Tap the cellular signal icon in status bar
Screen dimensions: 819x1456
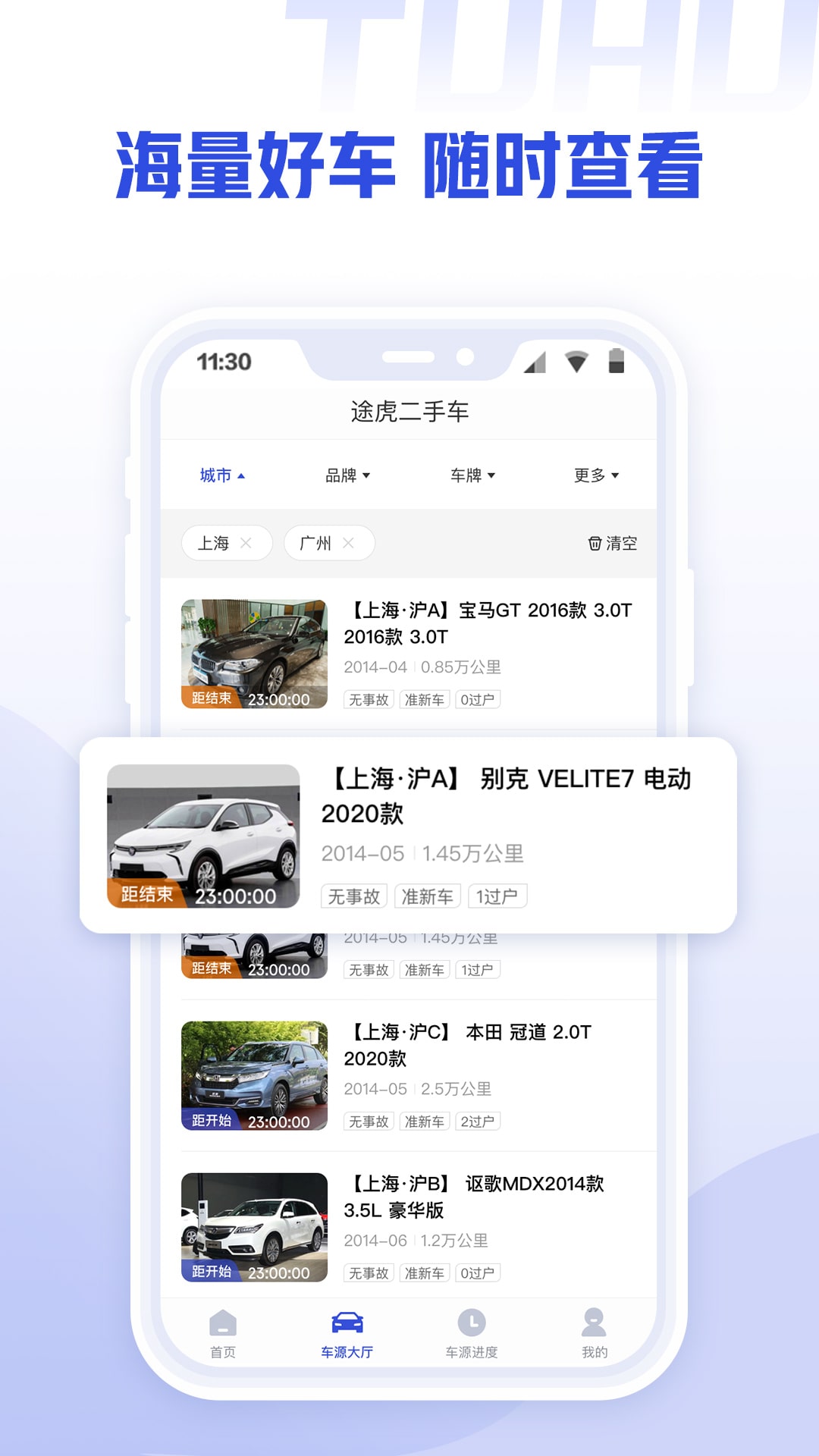(535, 362)
